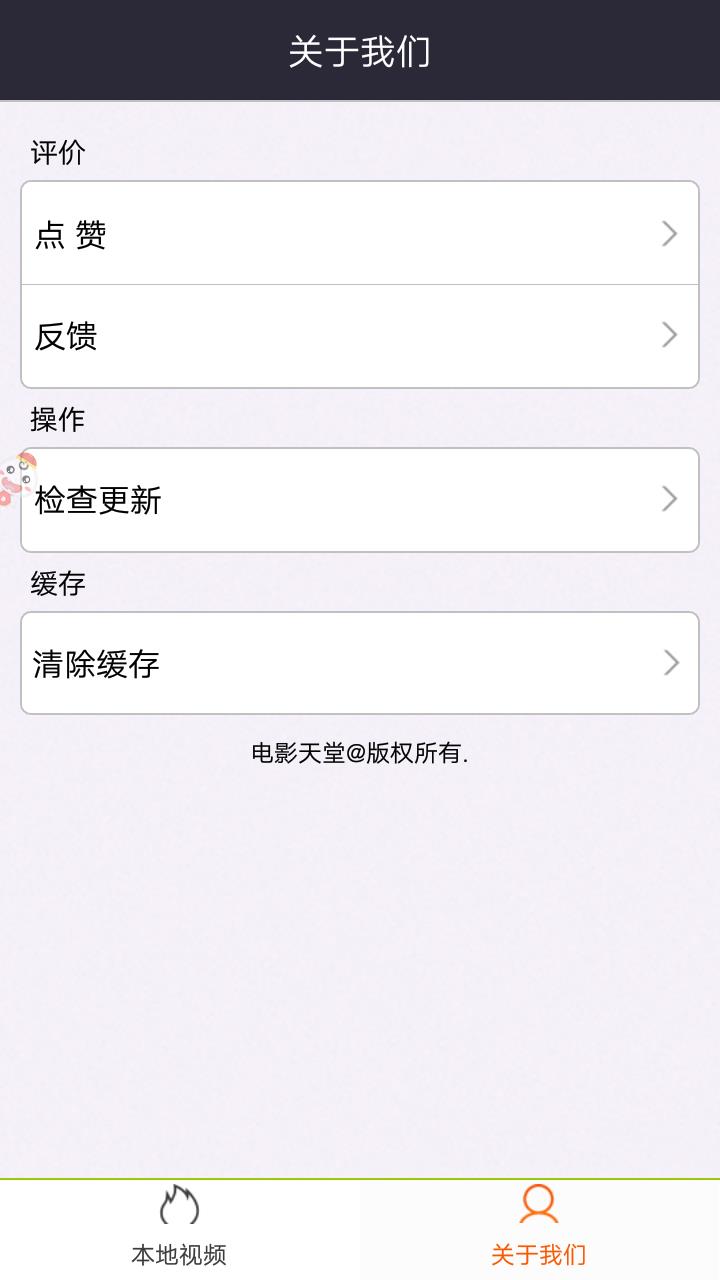The height and width of the screenshot is (1280, 720).
Task: Open the 点赞 row
Action: 360,234
